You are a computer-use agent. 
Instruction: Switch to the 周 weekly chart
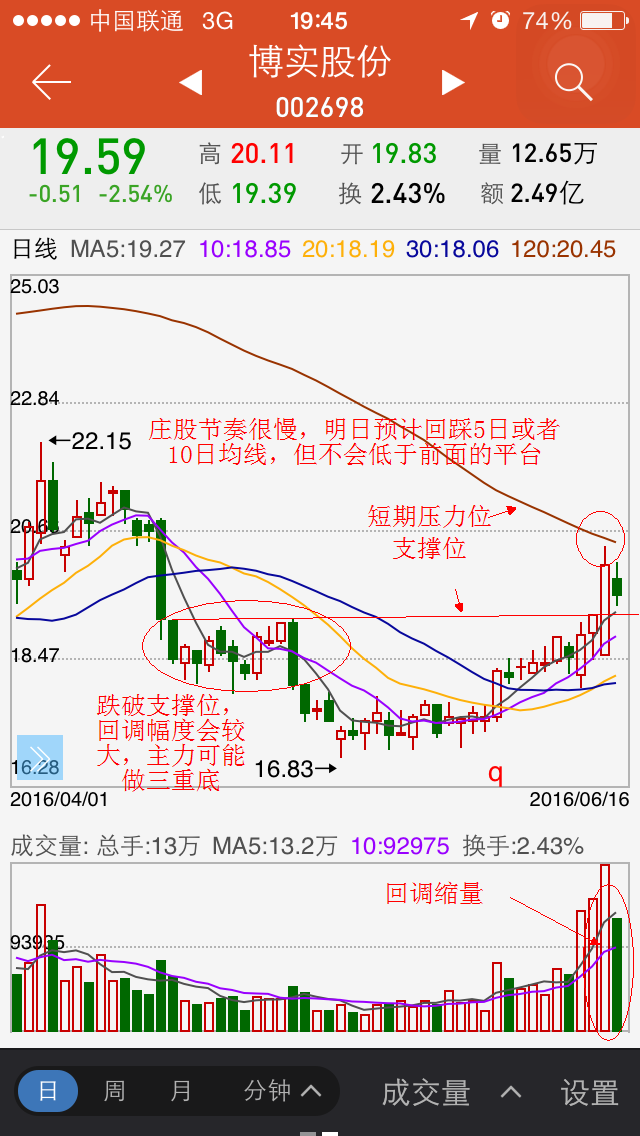(x=114, y=1090)
